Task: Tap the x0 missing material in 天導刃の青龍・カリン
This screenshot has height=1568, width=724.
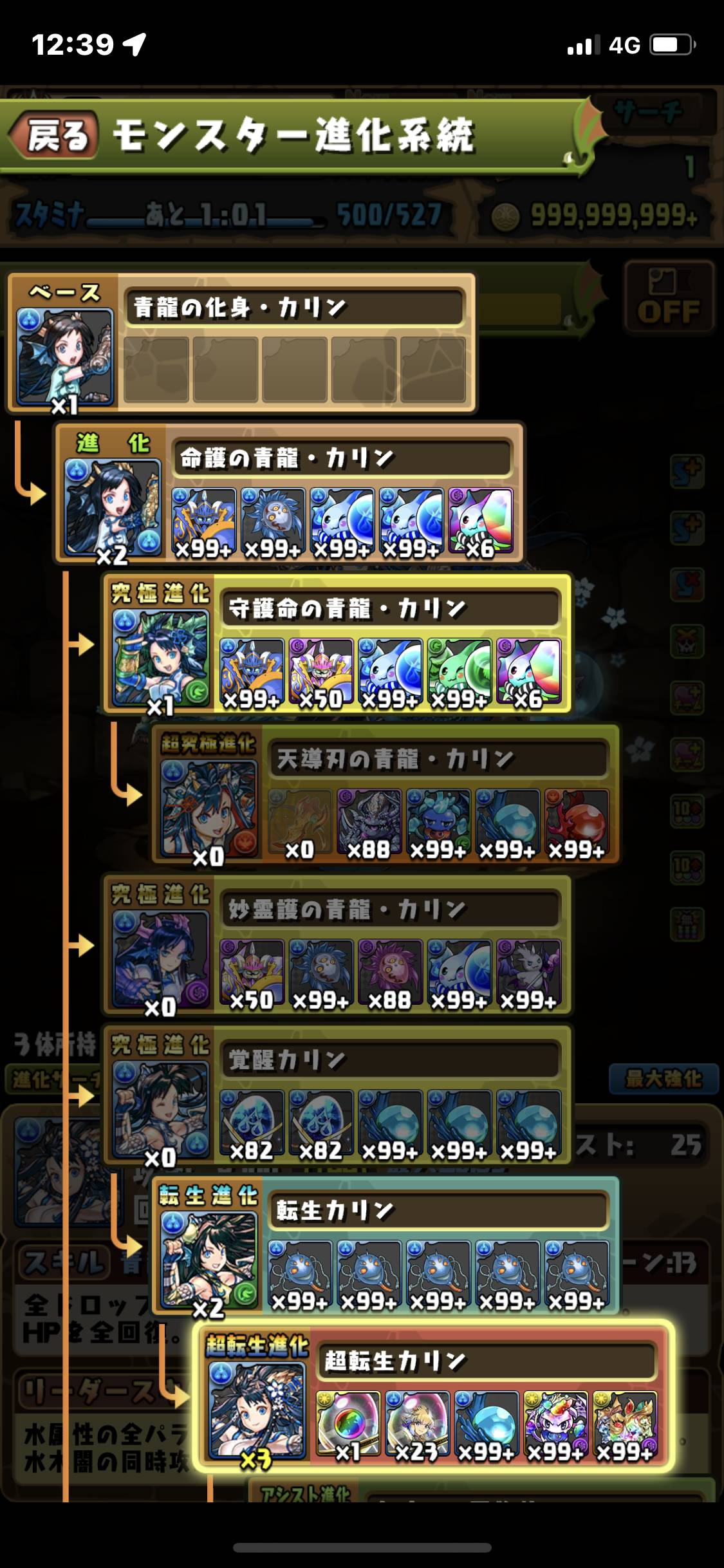Action: (299, 822)
